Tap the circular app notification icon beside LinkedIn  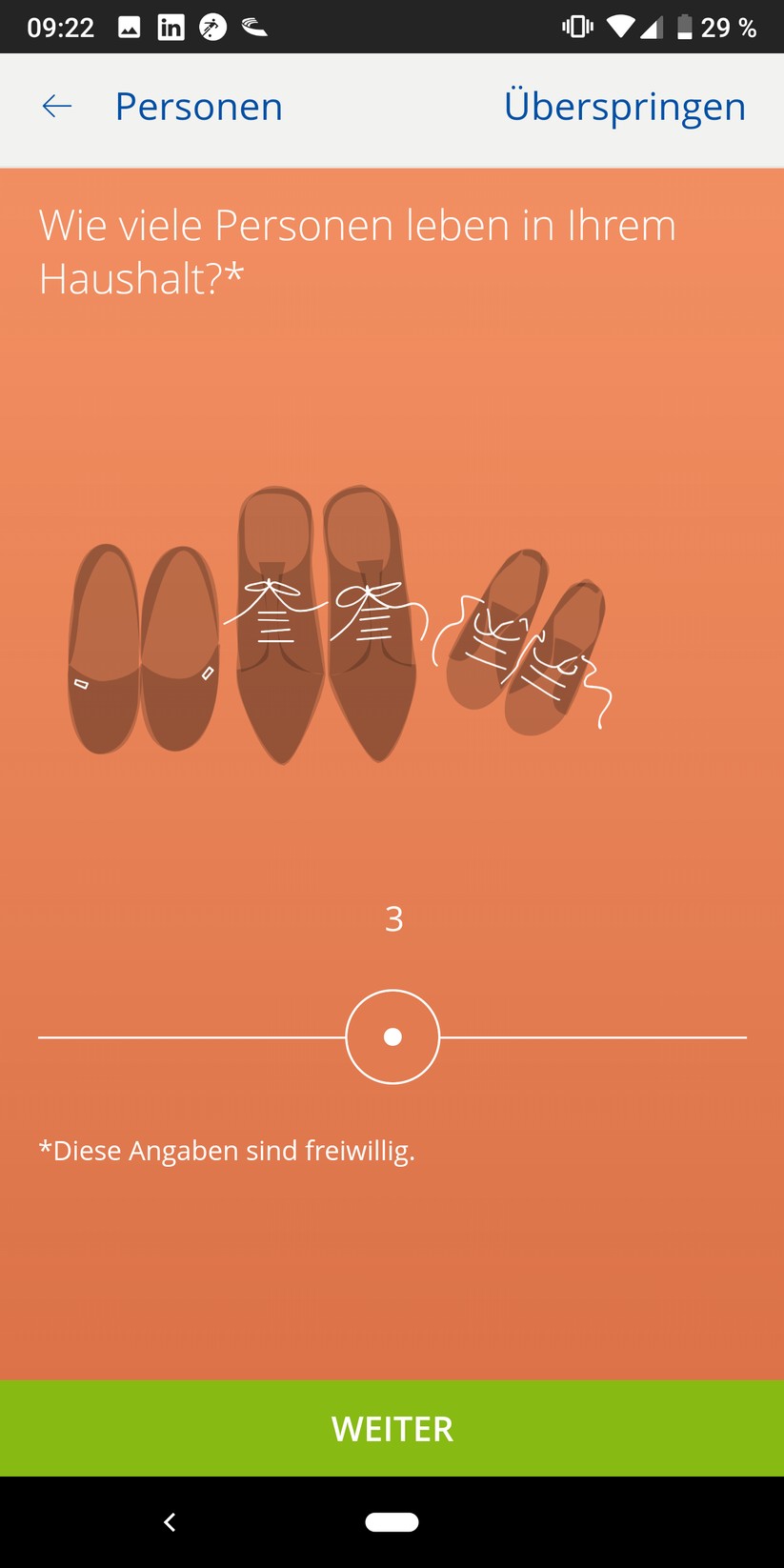213,26
